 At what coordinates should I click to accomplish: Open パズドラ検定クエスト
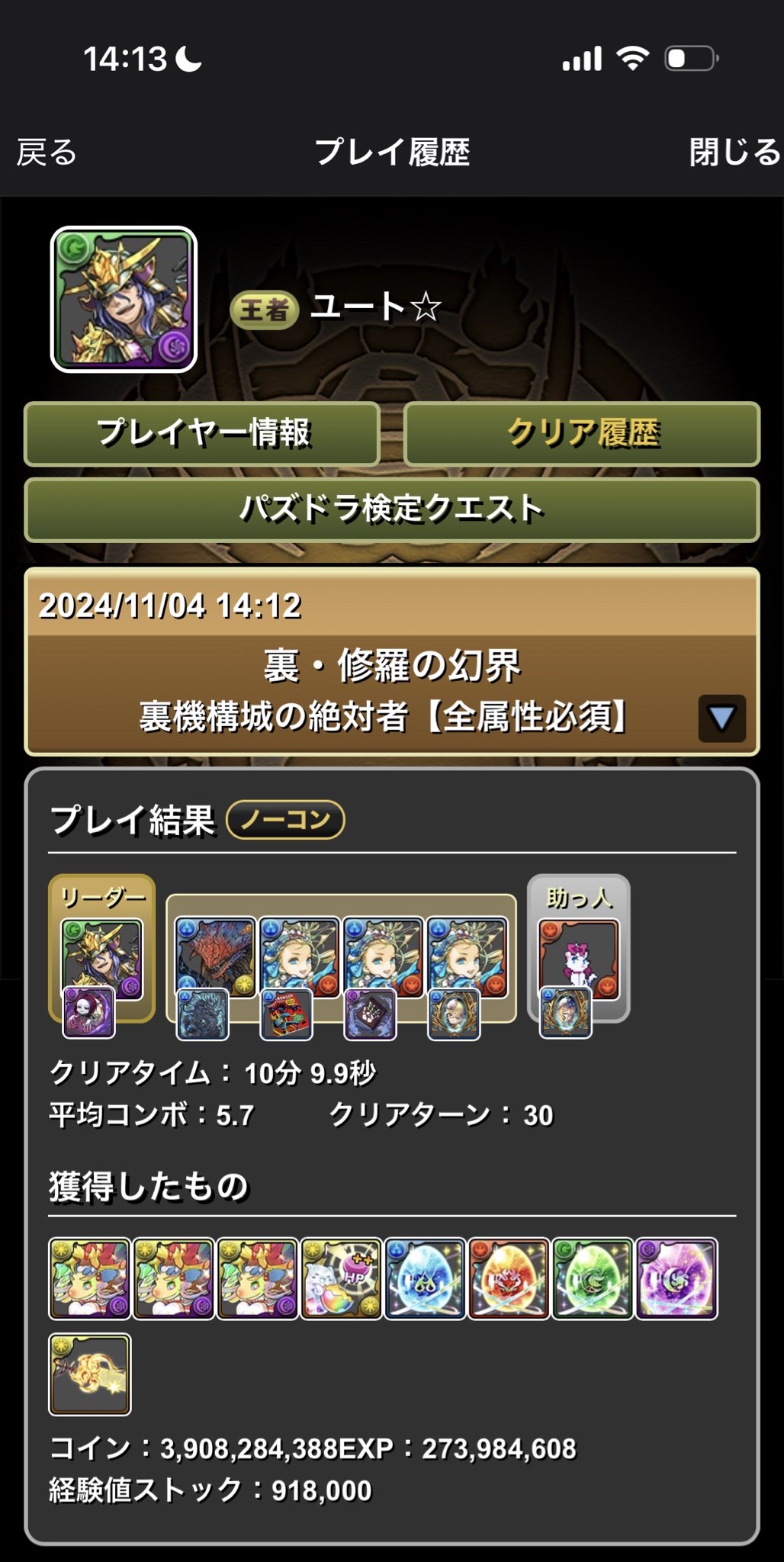pyautogui.click(x=392, y=509)
